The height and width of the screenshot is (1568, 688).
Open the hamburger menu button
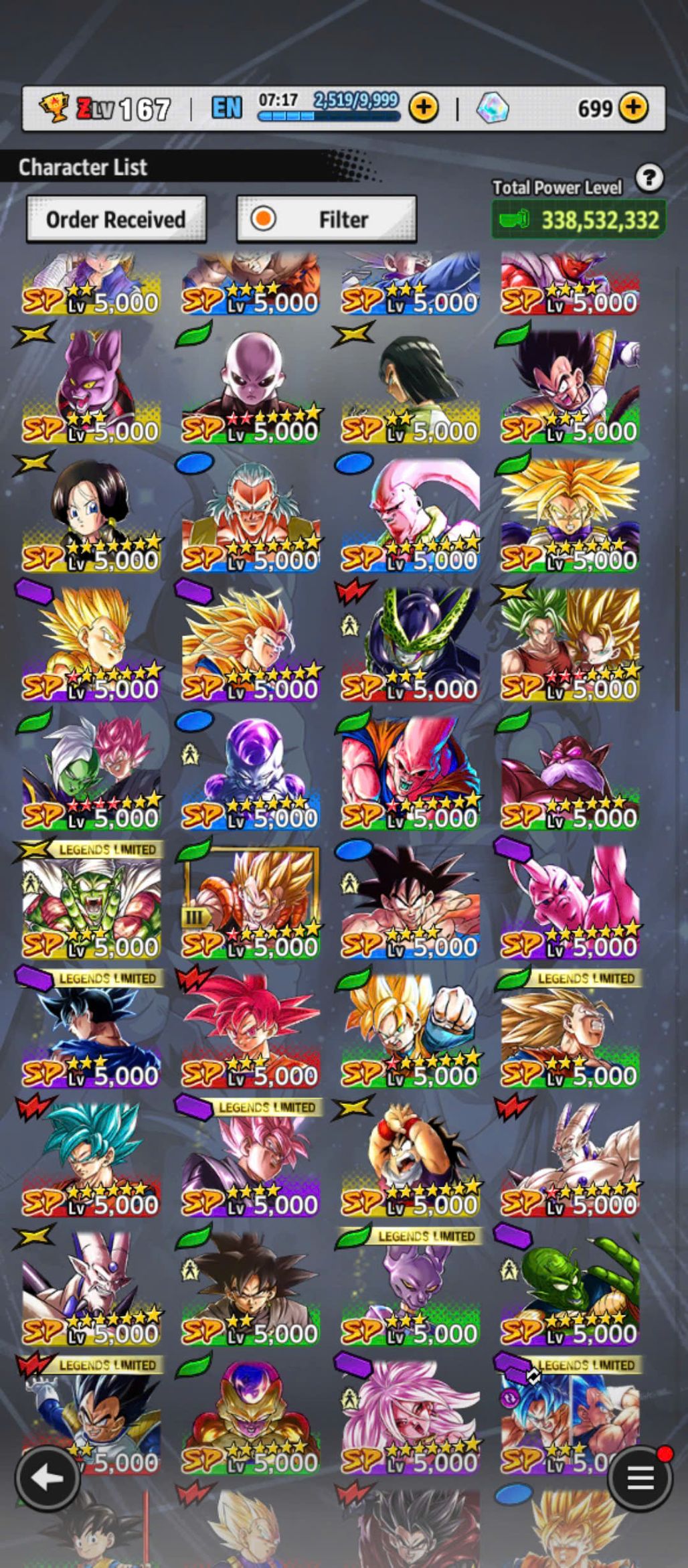pyautogui.click(x=639, y=1478)
